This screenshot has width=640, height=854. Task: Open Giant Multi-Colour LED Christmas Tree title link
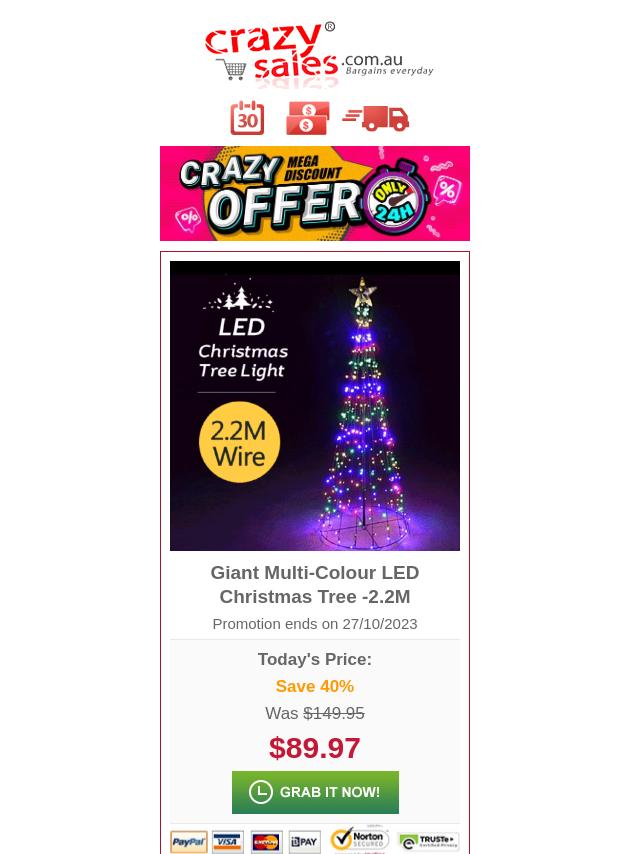pos(315,584)
